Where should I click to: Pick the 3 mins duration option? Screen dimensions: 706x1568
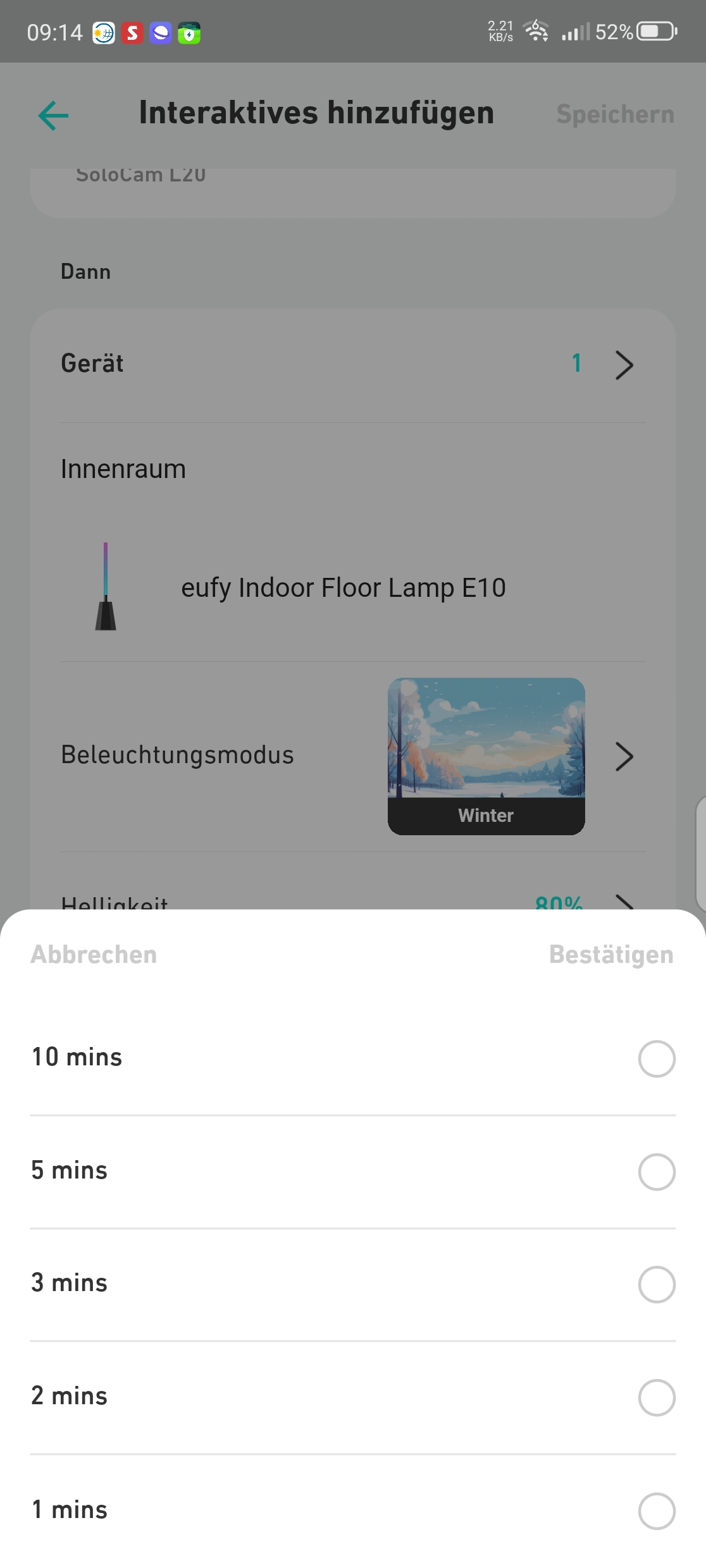tap(656, 1284)
